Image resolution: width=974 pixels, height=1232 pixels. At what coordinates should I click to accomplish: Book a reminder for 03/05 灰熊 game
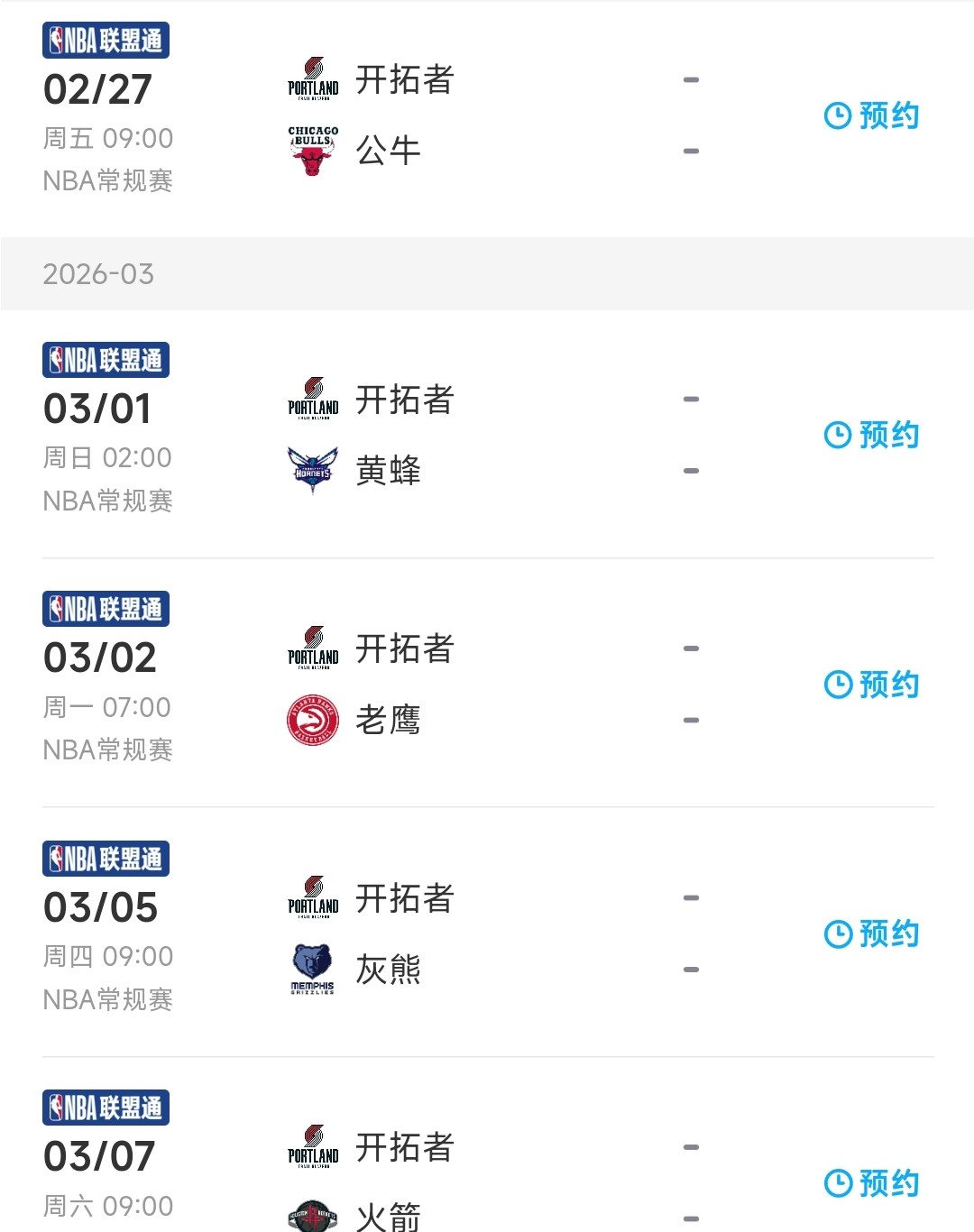click(871, 933)
